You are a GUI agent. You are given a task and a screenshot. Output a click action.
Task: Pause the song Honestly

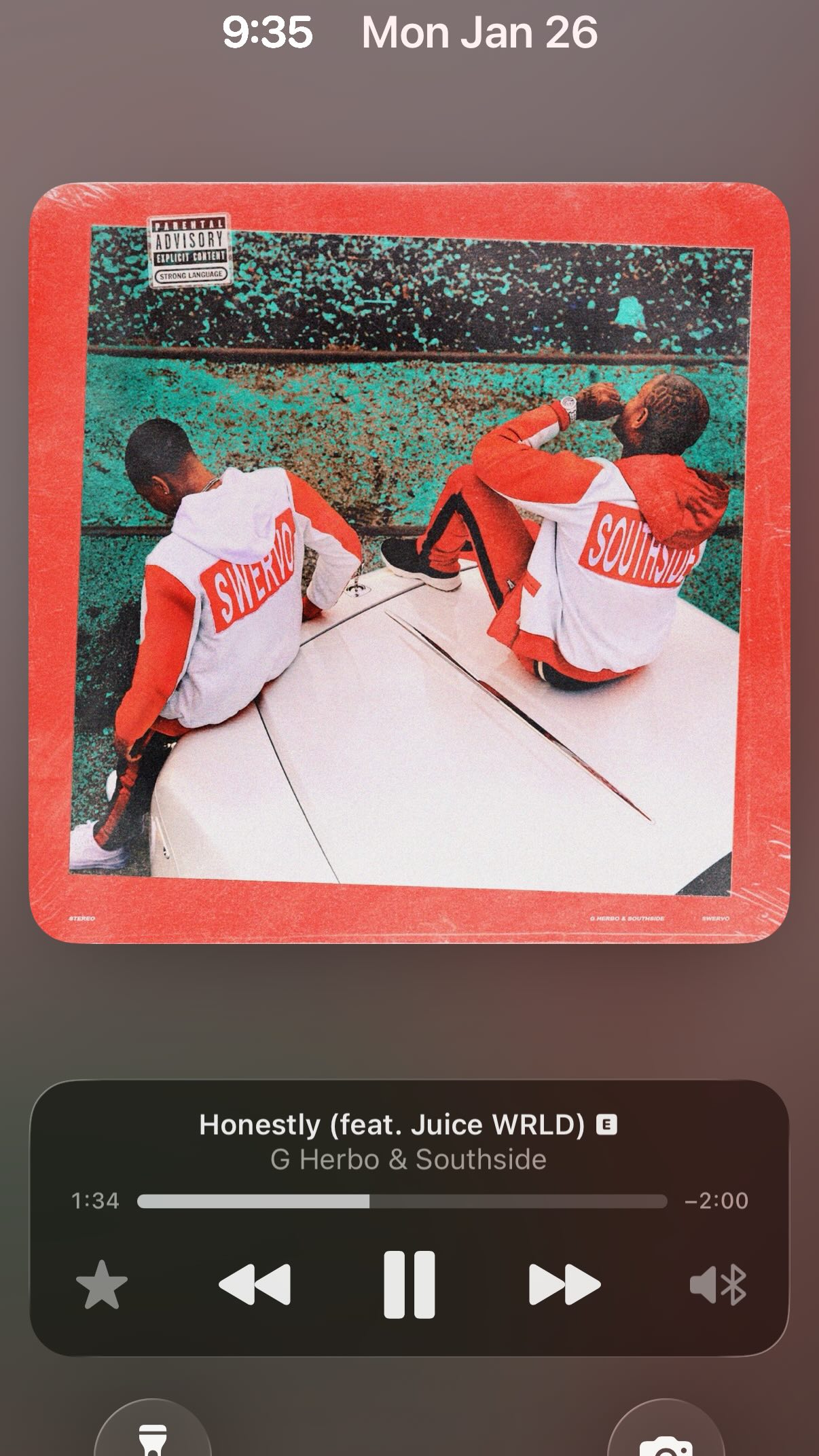click(x=409, y=1284)
